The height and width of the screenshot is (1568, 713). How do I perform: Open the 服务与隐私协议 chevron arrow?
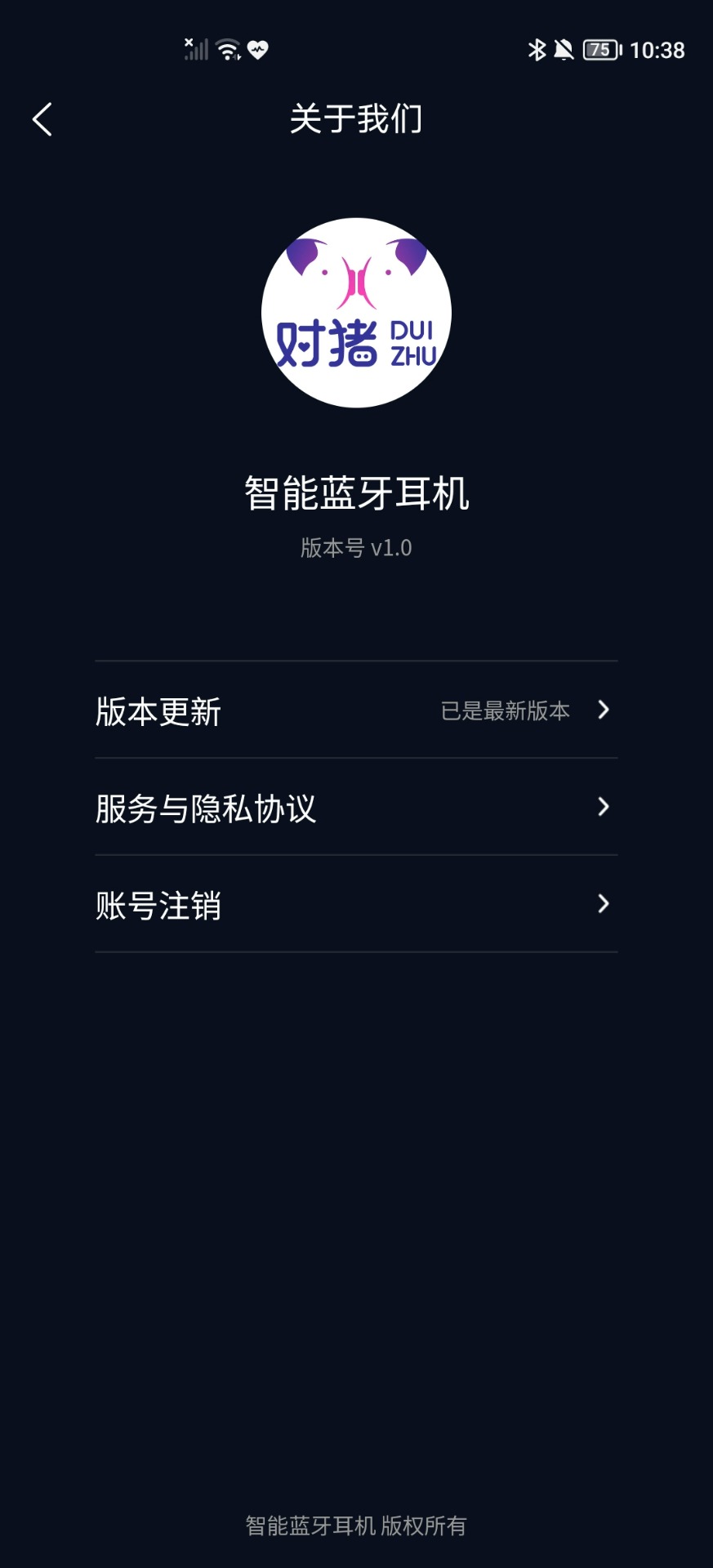pos(604,807)
